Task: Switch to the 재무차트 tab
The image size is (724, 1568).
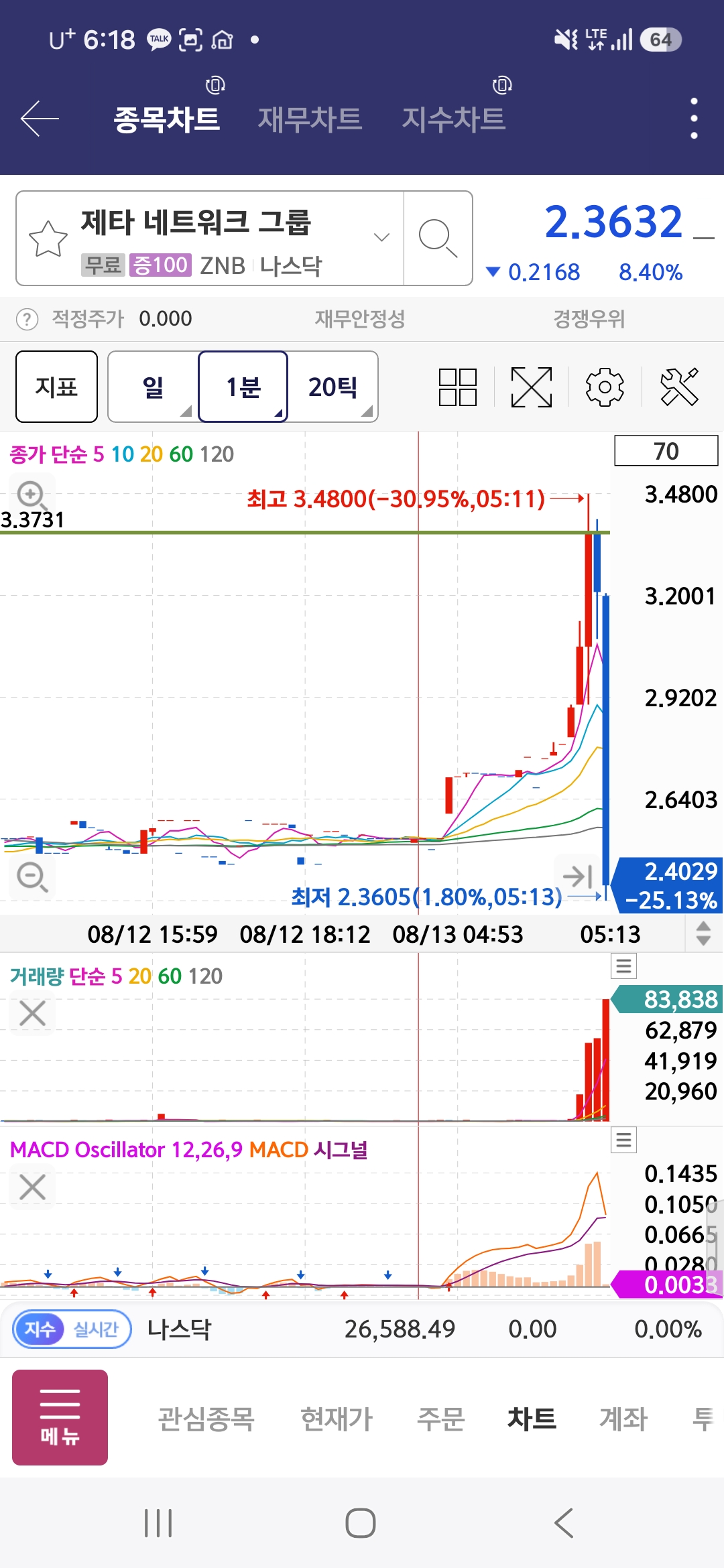Action: pyautogui.click(x=310, y=119)
